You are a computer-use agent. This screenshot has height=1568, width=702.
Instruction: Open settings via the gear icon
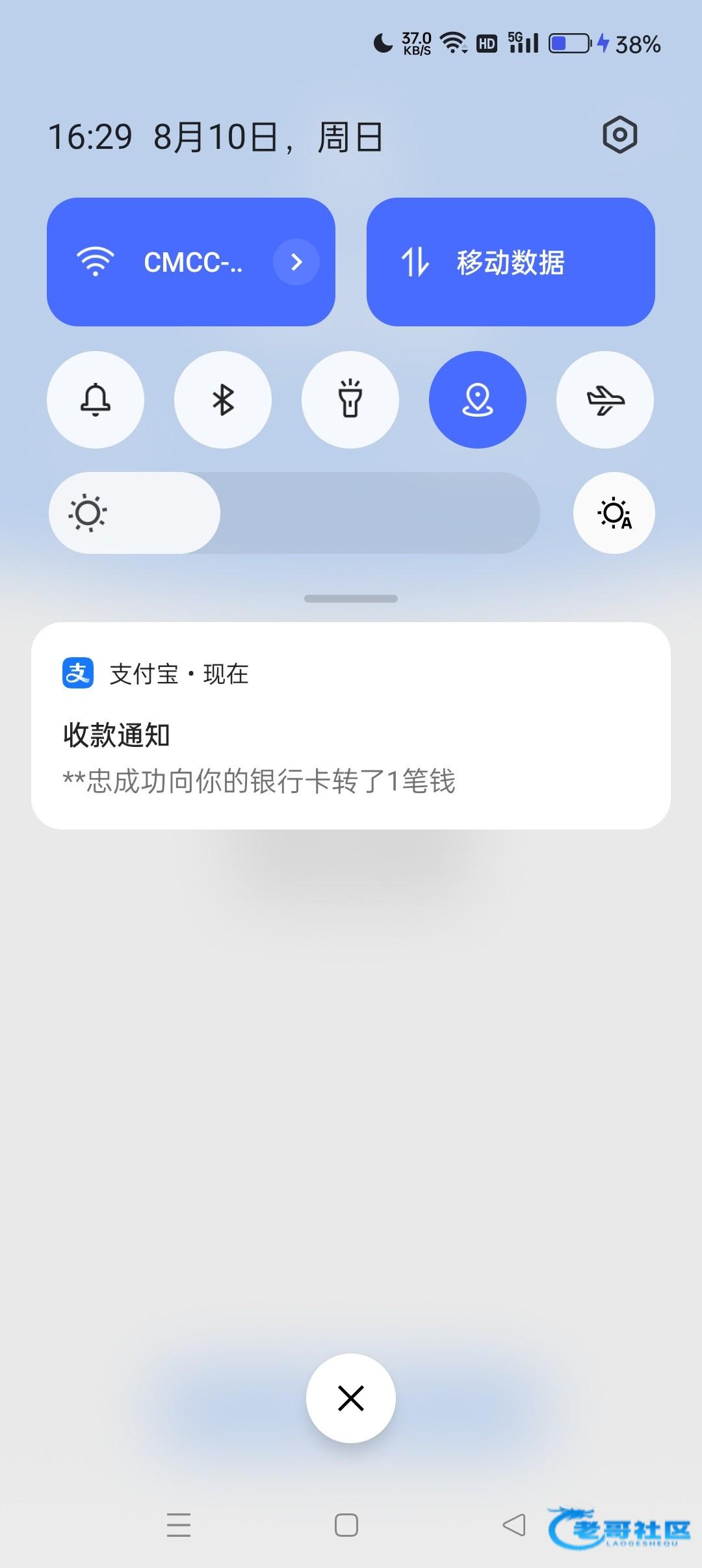point(620,135)
